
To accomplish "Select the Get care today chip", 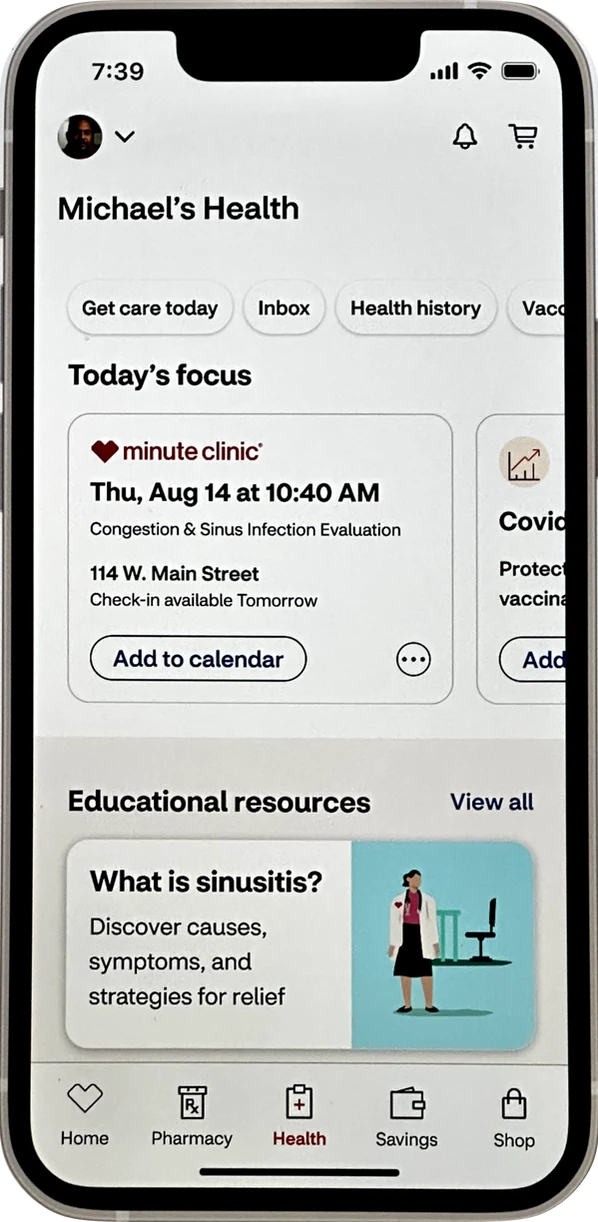I will coord(150,308).
